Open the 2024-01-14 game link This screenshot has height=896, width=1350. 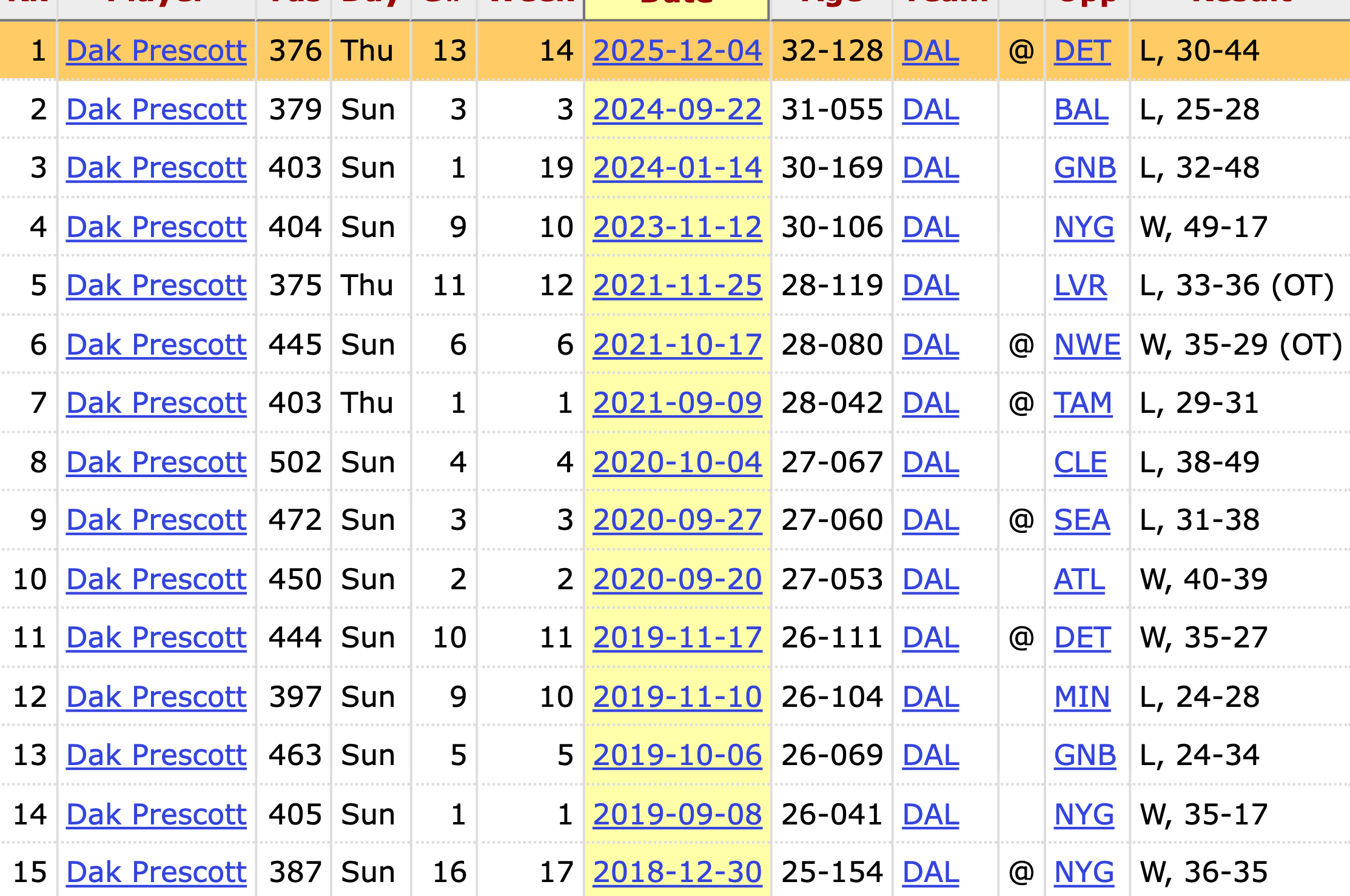(677, 168)
